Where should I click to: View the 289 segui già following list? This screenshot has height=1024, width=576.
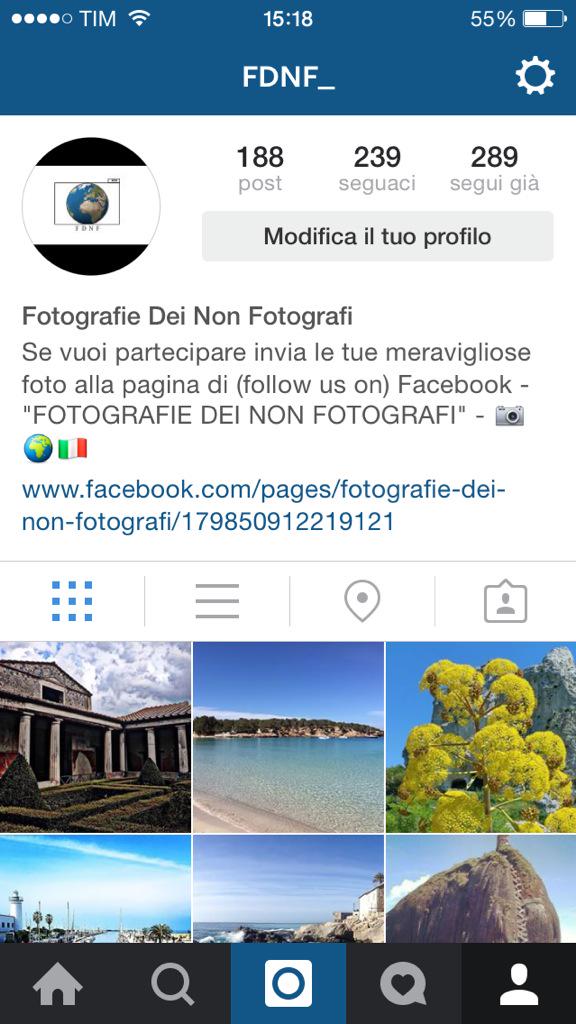pos(494,169)
